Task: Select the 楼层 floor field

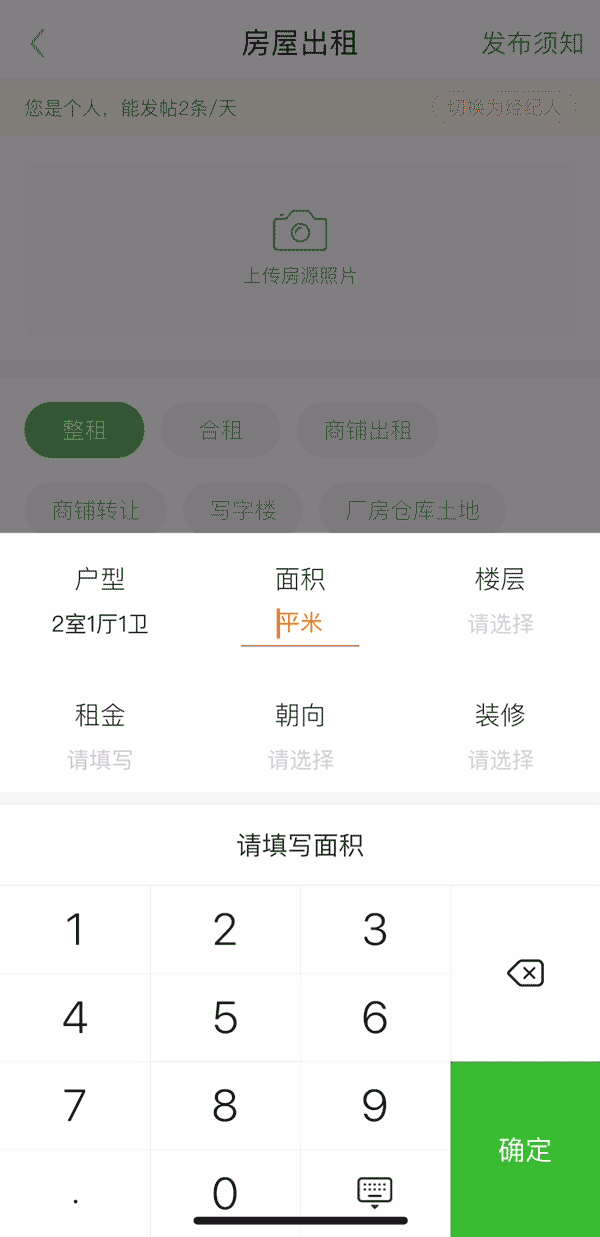Action: 500,602
